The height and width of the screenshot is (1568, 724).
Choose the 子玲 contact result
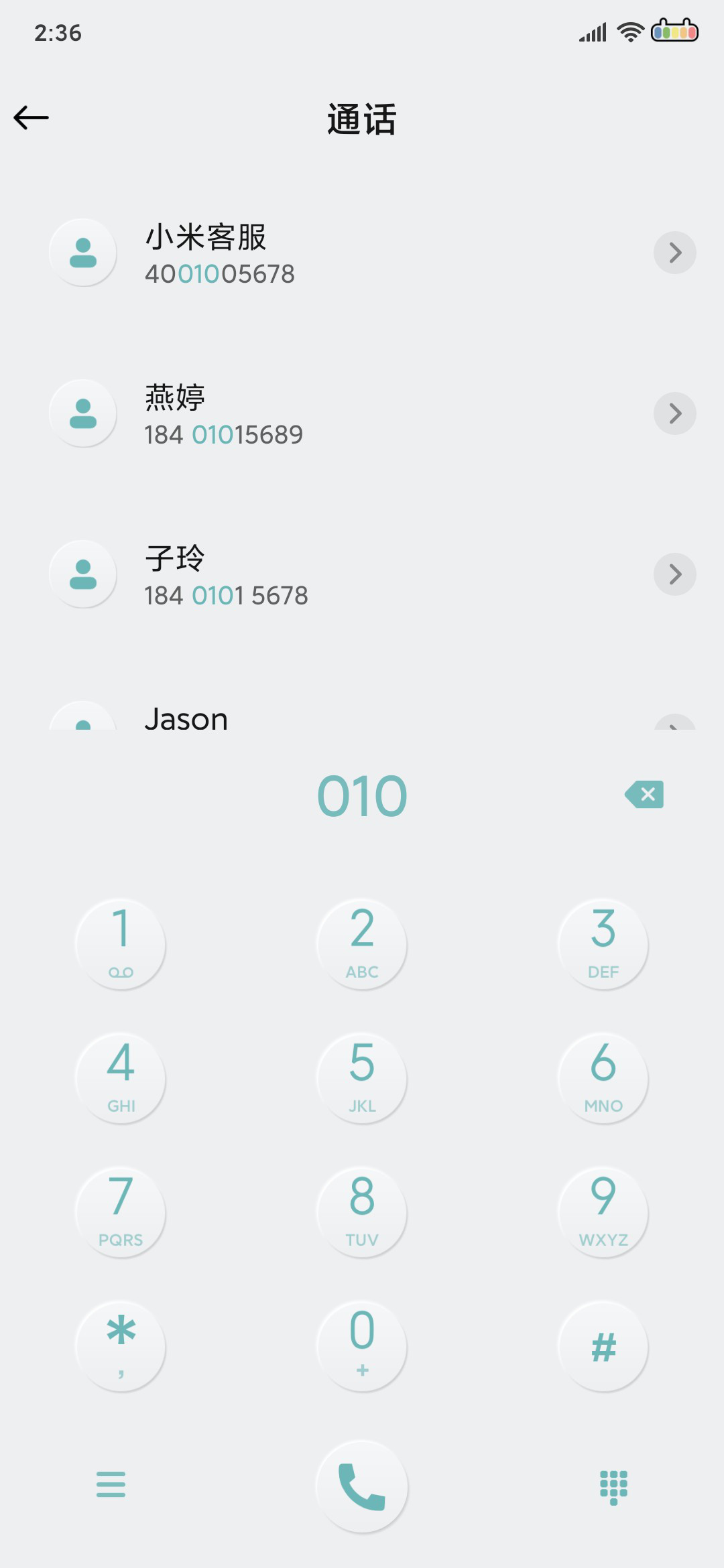[x=362, y=575]
